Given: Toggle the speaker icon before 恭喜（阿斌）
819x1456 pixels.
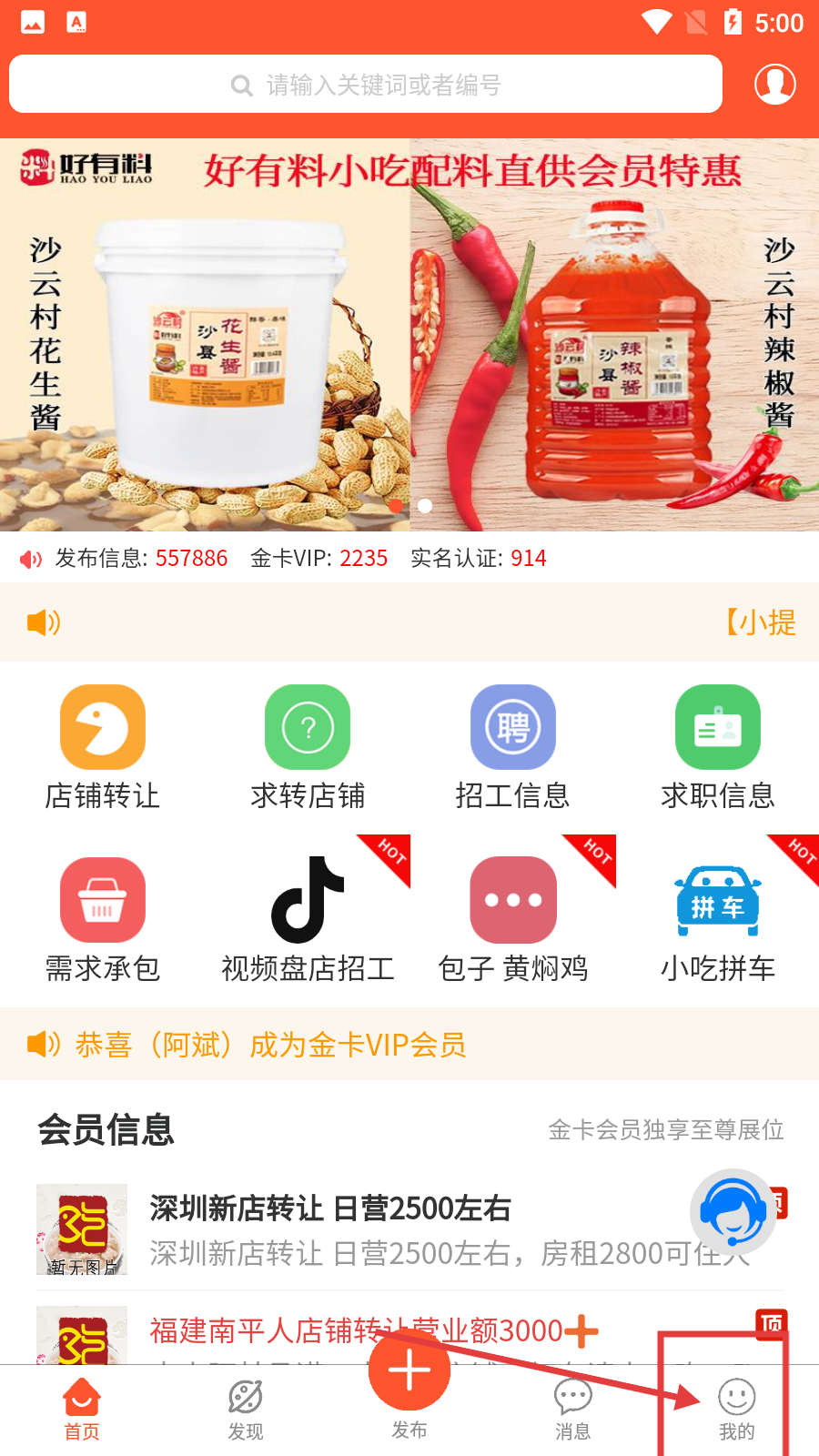Looking at the screenshot, I should 41,1044.
